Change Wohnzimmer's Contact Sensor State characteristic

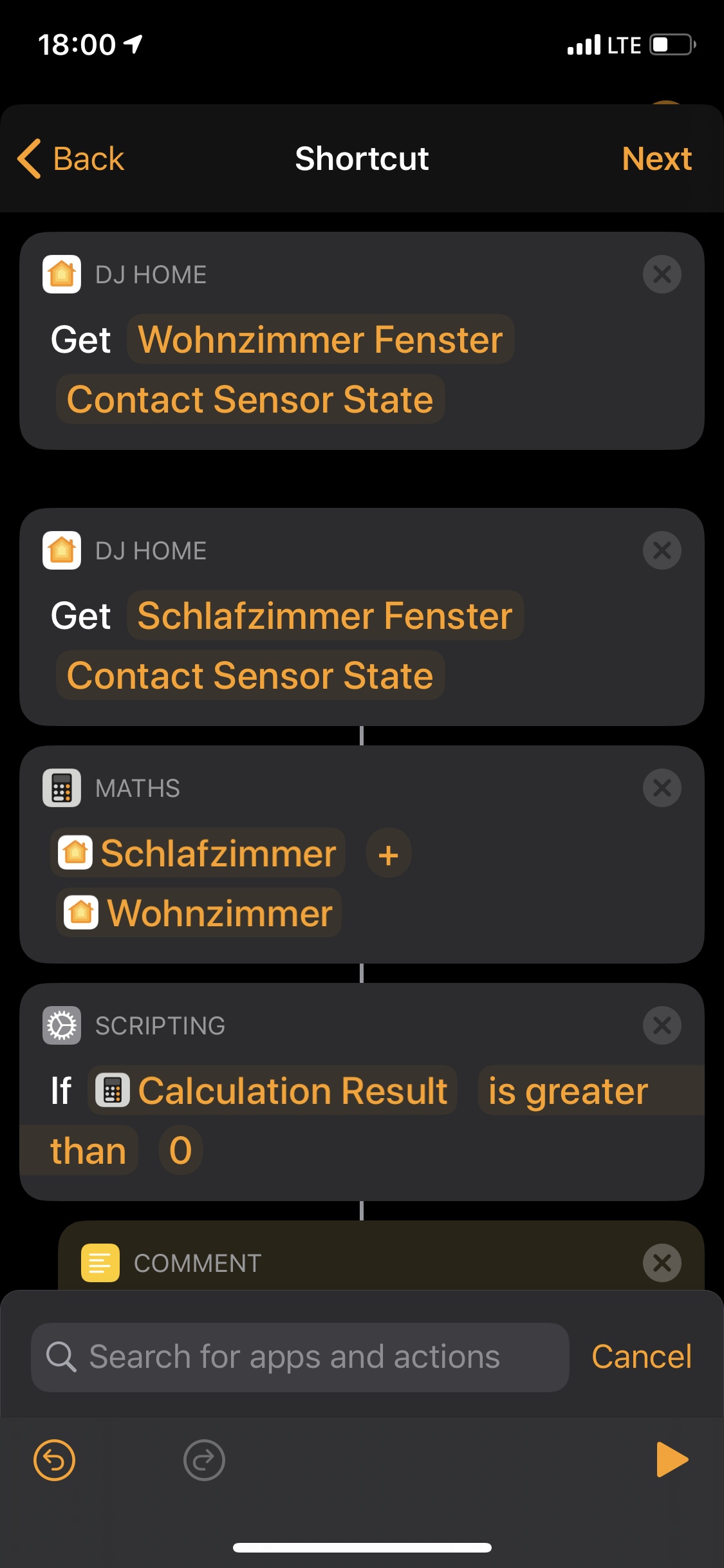point(250,399)
